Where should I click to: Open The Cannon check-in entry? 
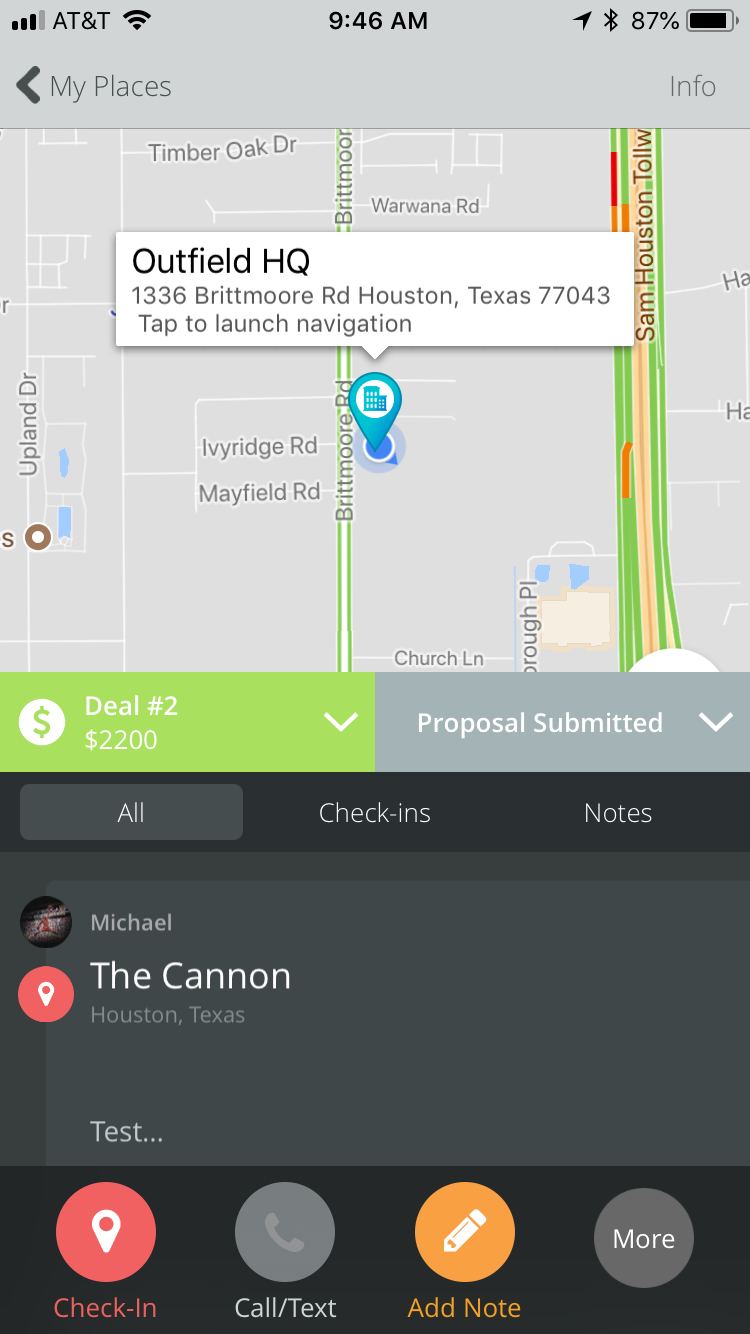398,1023
